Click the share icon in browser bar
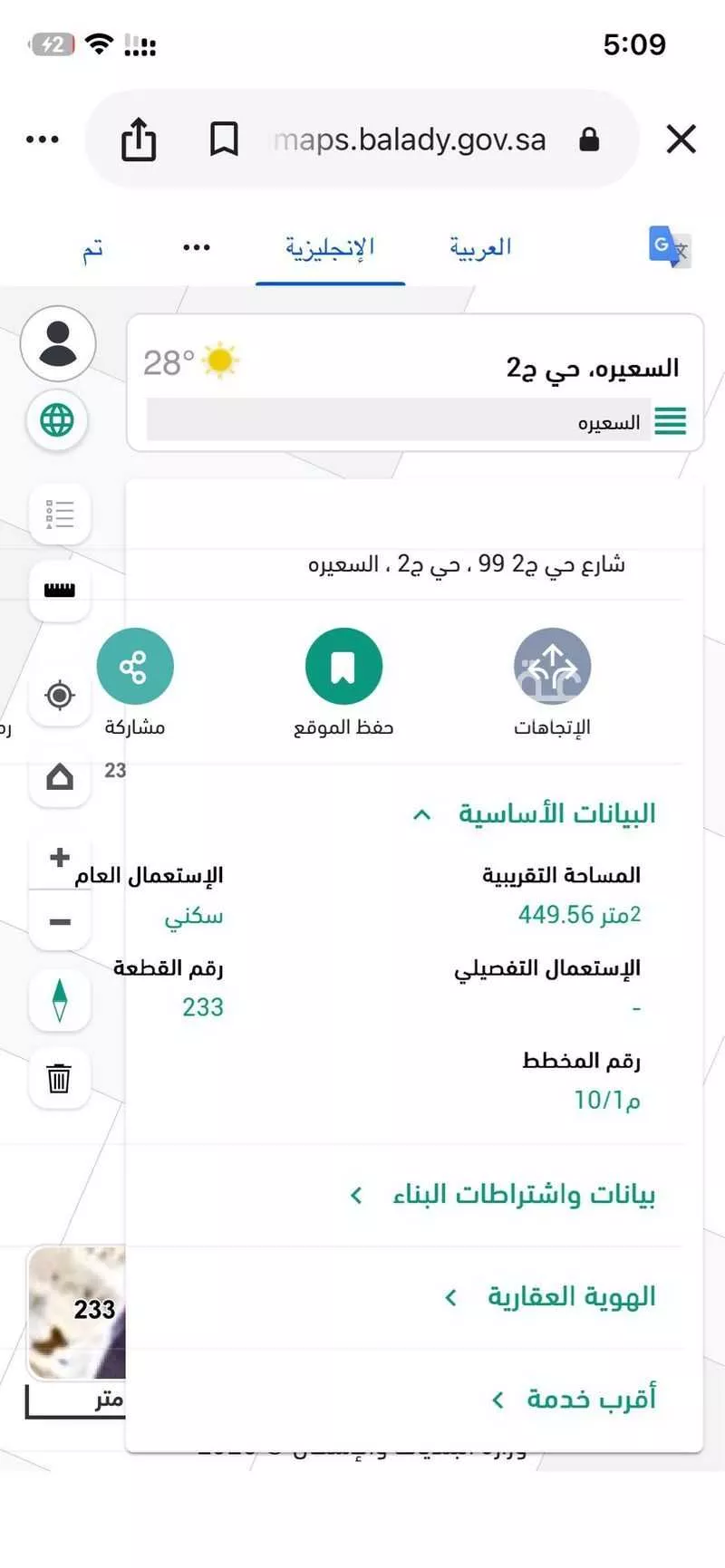This screenshot has height=1568, width=725. click(138, 139)
